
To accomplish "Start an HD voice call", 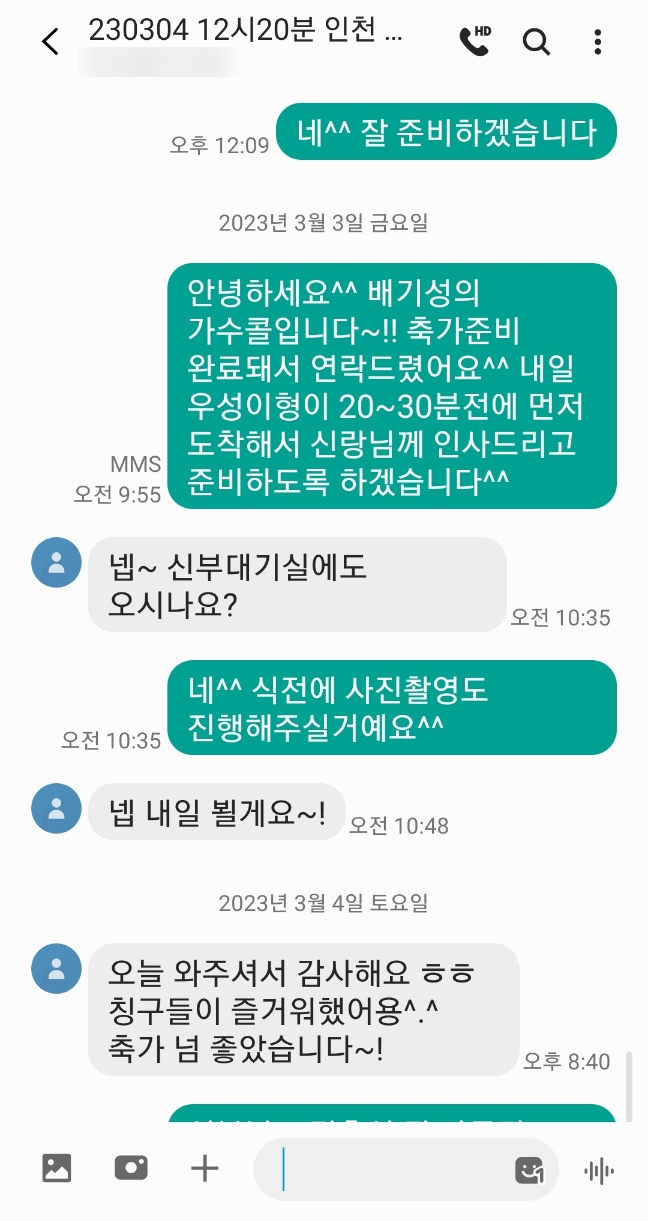I will tap(475, 40).
